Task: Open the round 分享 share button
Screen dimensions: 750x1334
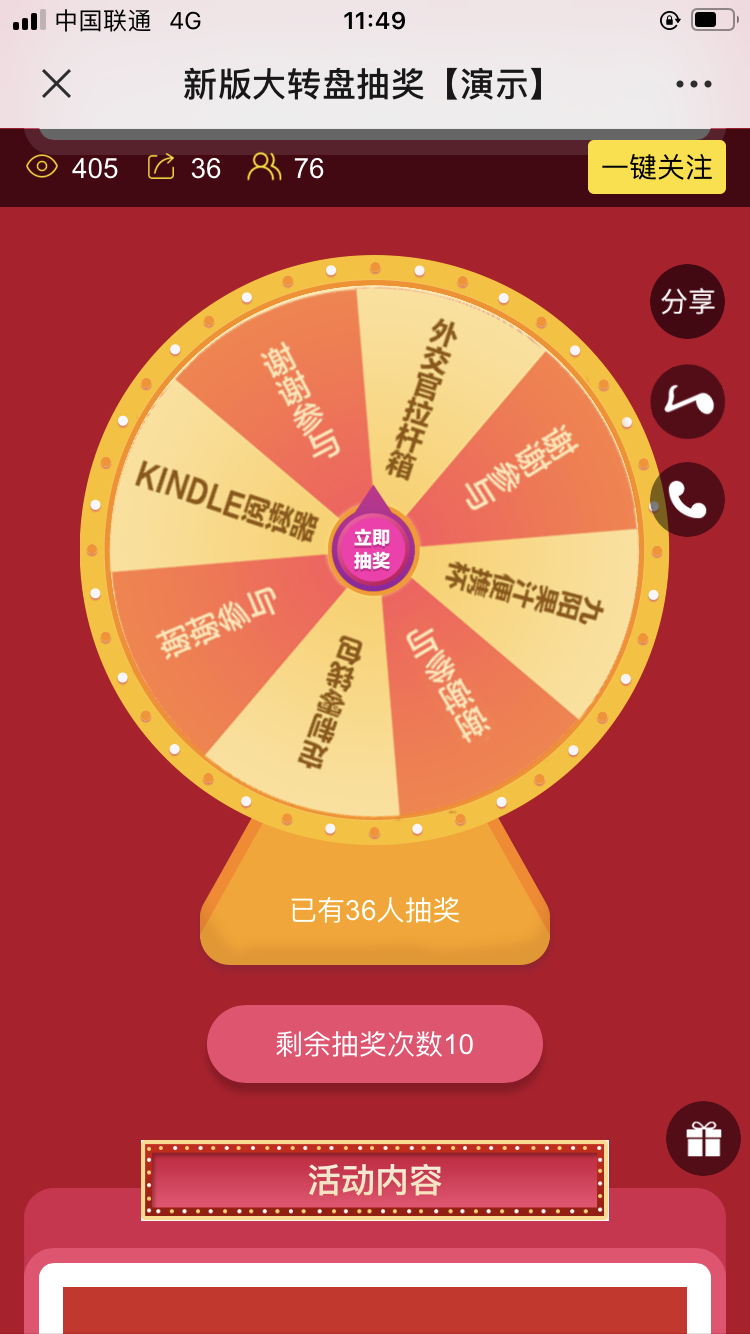Action: [x=687, y=301]
